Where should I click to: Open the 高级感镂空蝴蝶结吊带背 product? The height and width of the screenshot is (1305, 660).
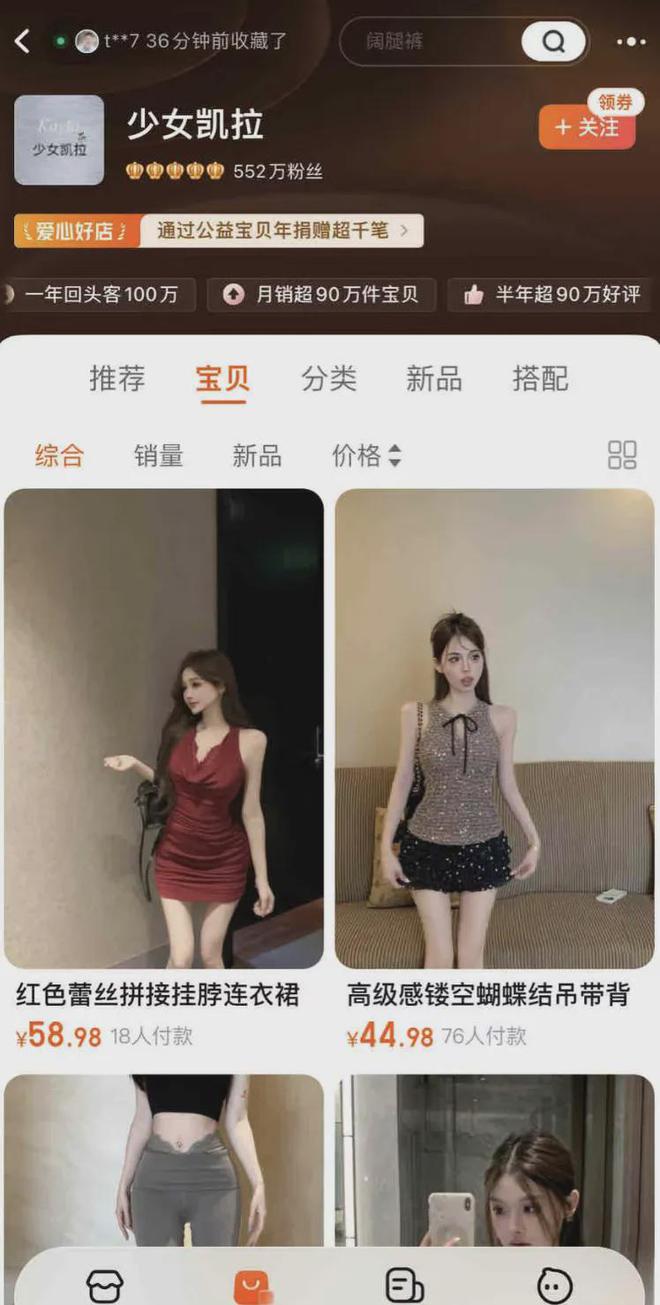494,728
